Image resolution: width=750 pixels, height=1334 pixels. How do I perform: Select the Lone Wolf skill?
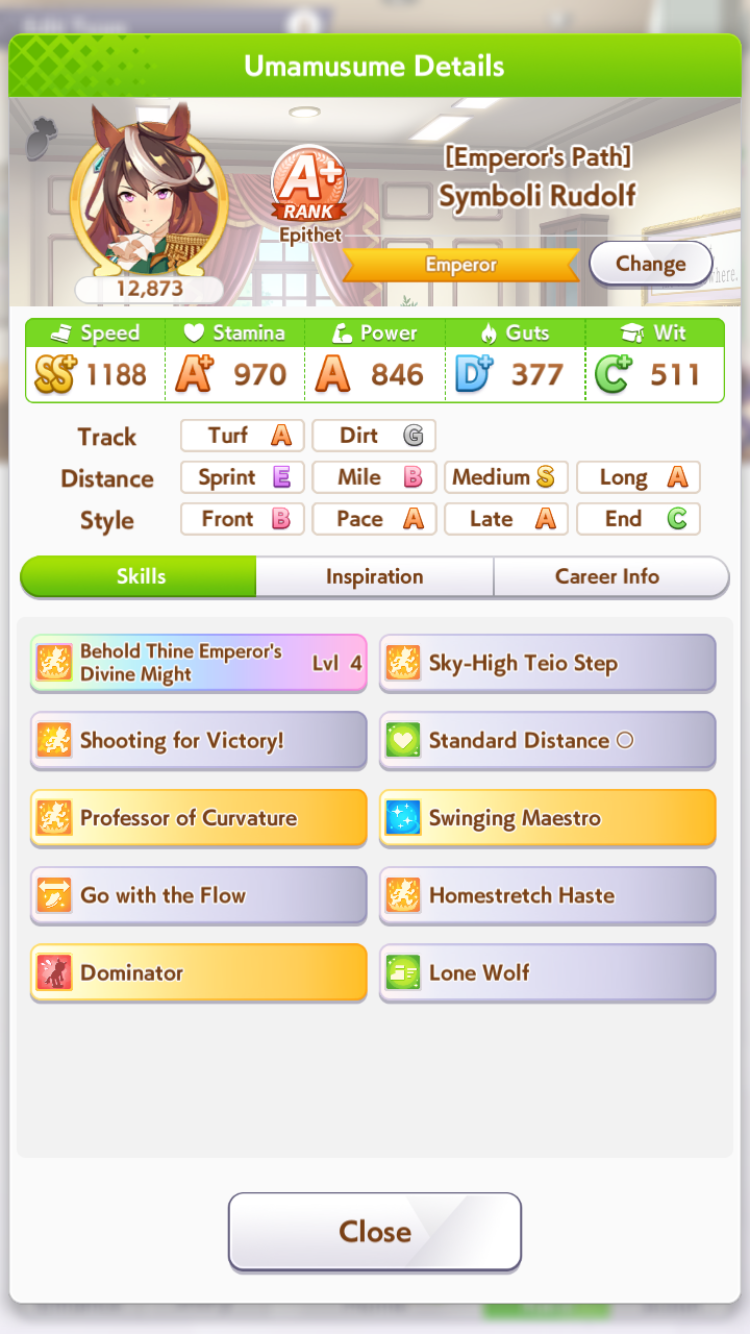click(x=547, y=973)
